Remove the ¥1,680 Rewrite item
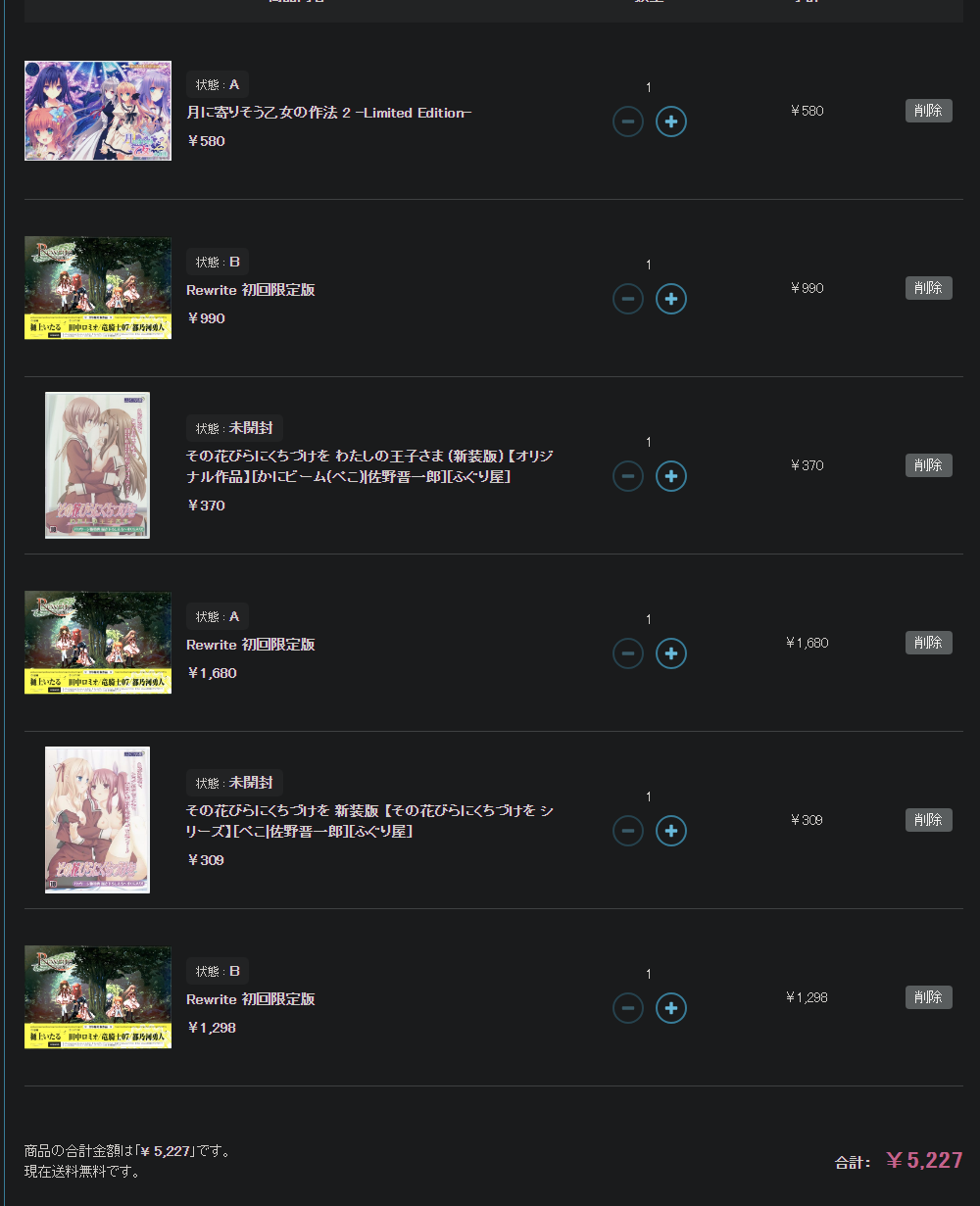The height and width of the screenshot is (1206, 980). (928, 643)
